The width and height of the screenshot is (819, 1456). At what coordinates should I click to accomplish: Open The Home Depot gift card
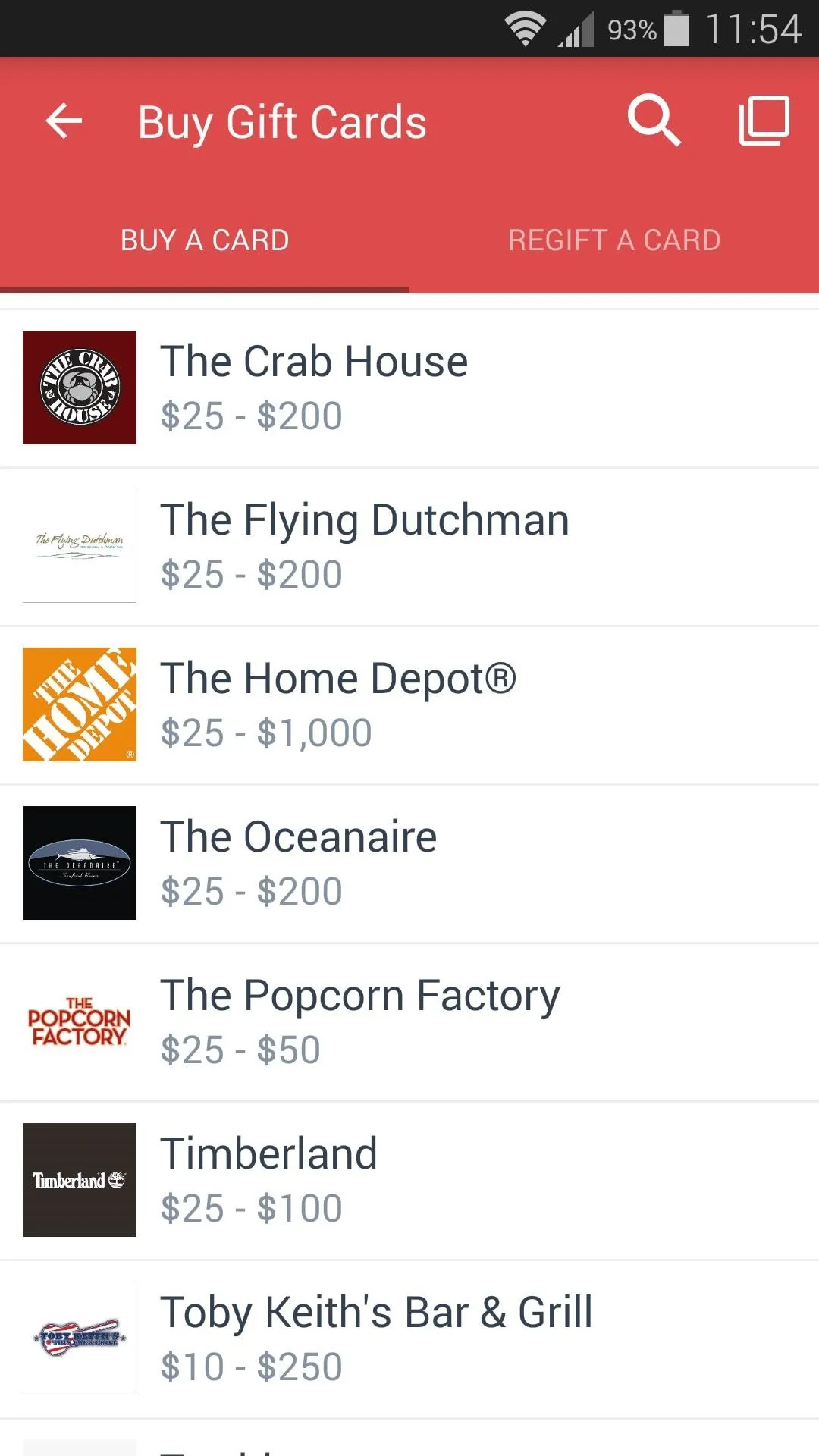coord(409,704)
